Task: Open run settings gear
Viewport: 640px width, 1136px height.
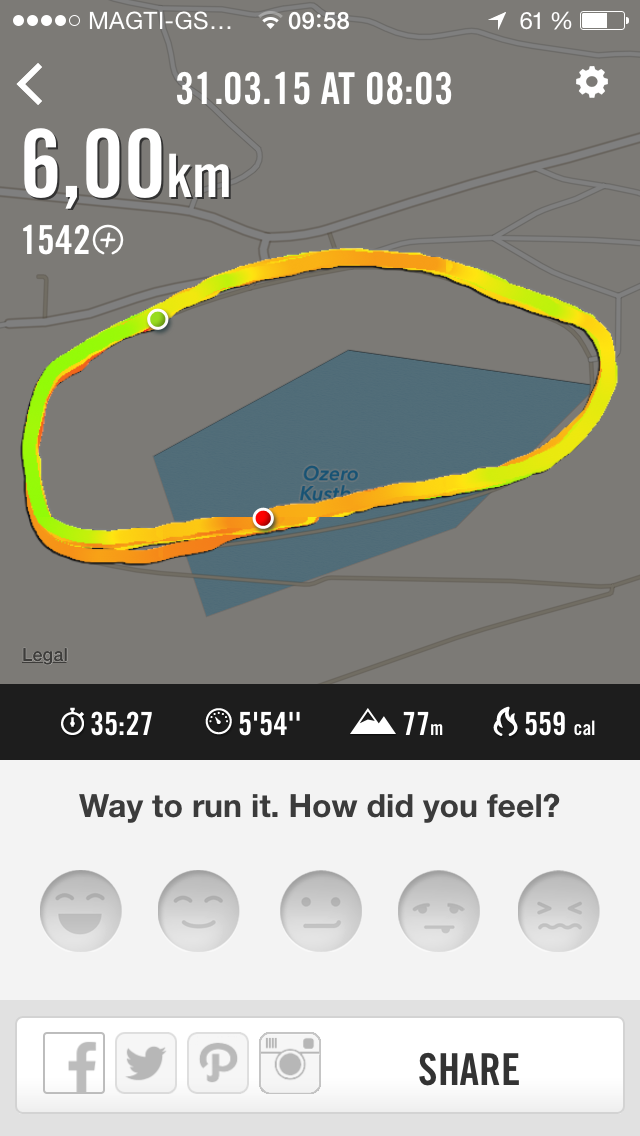Action: click(x=592, y=83)
